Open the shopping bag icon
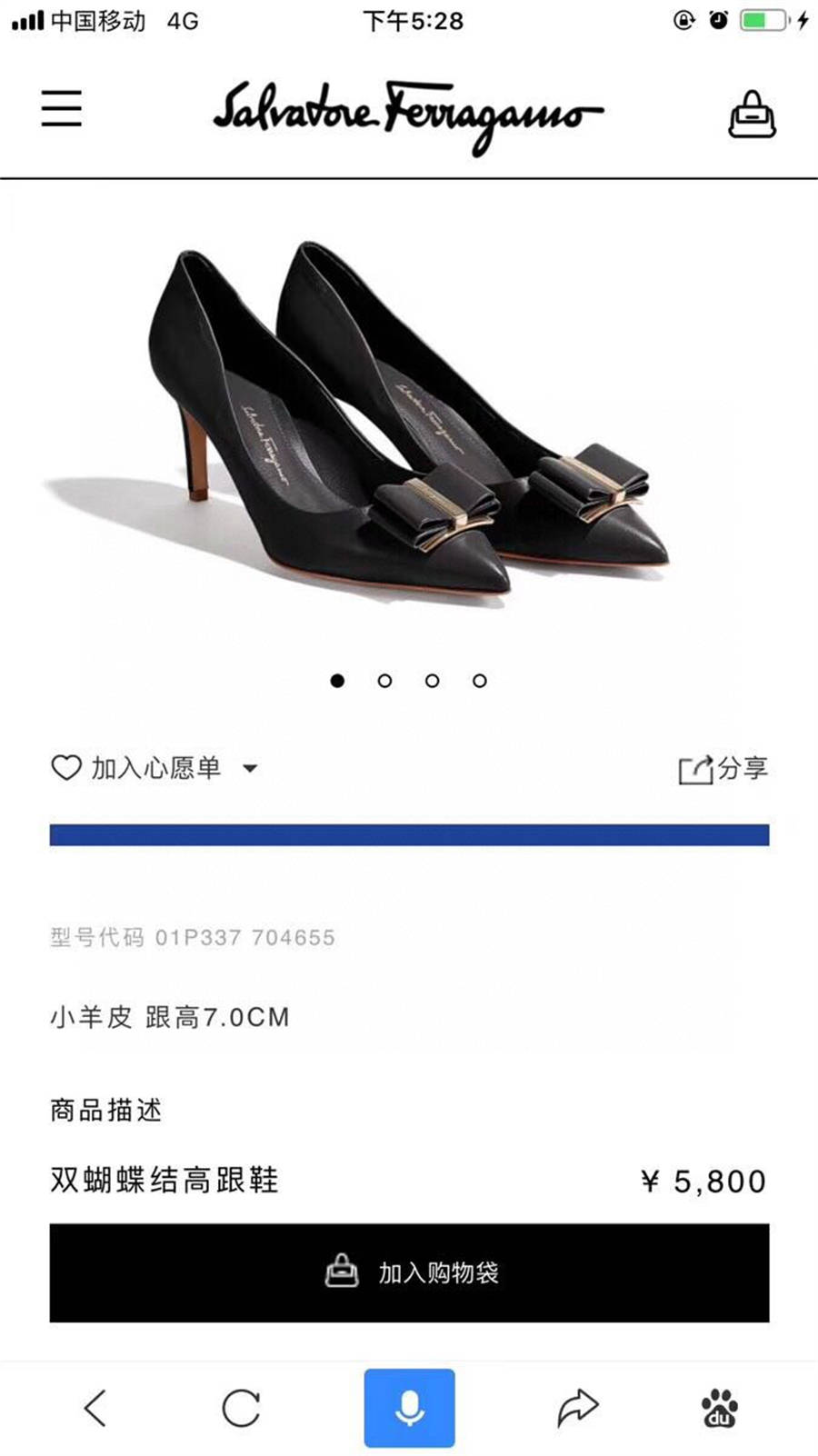 [x=752, y=115]
